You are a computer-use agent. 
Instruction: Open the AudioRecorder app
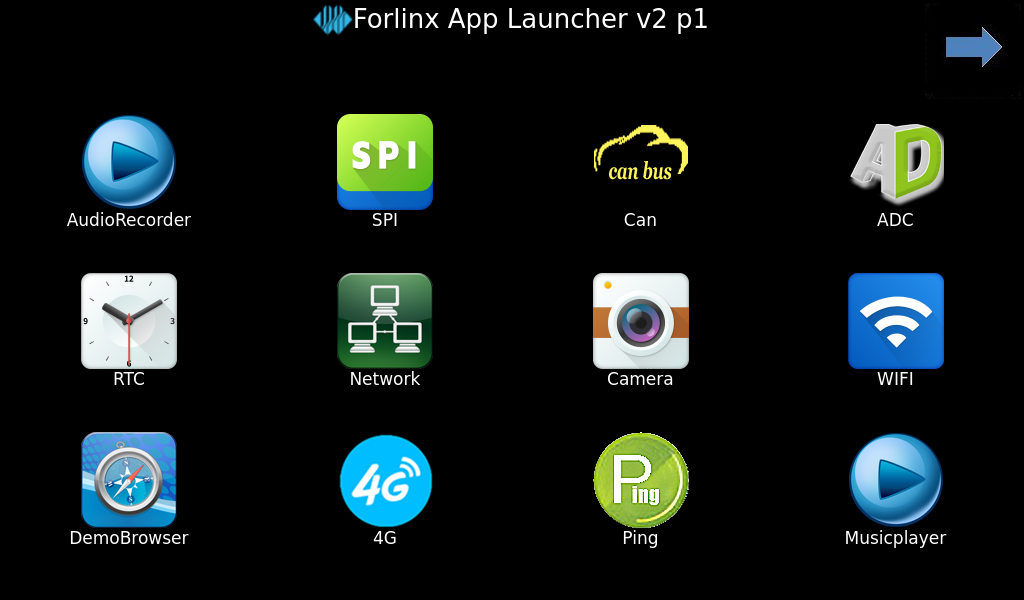[129, 162]
